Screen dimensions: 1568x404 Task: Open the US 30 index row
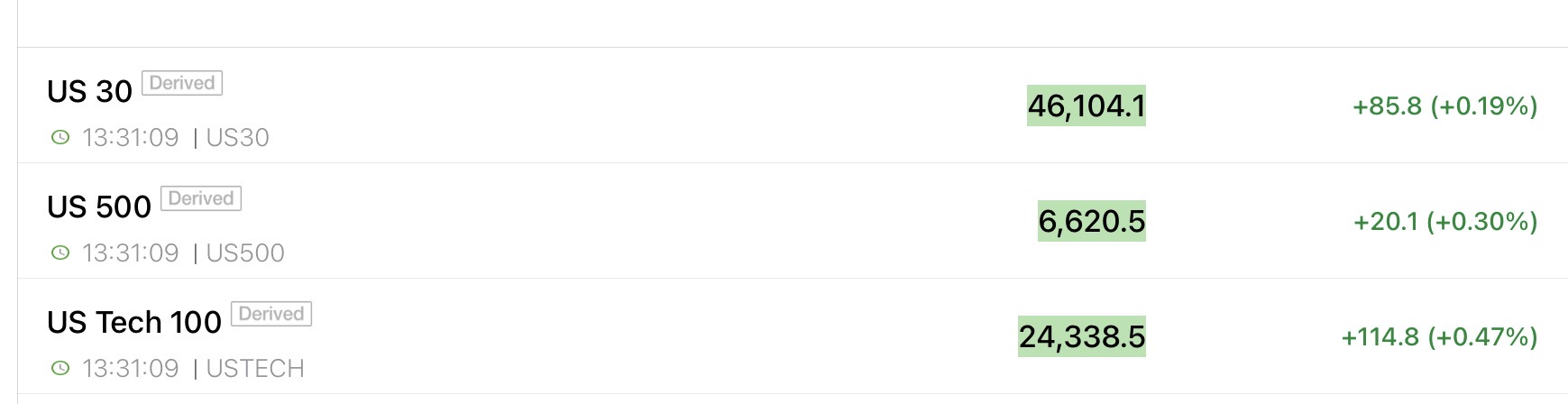tap(89, 91)
